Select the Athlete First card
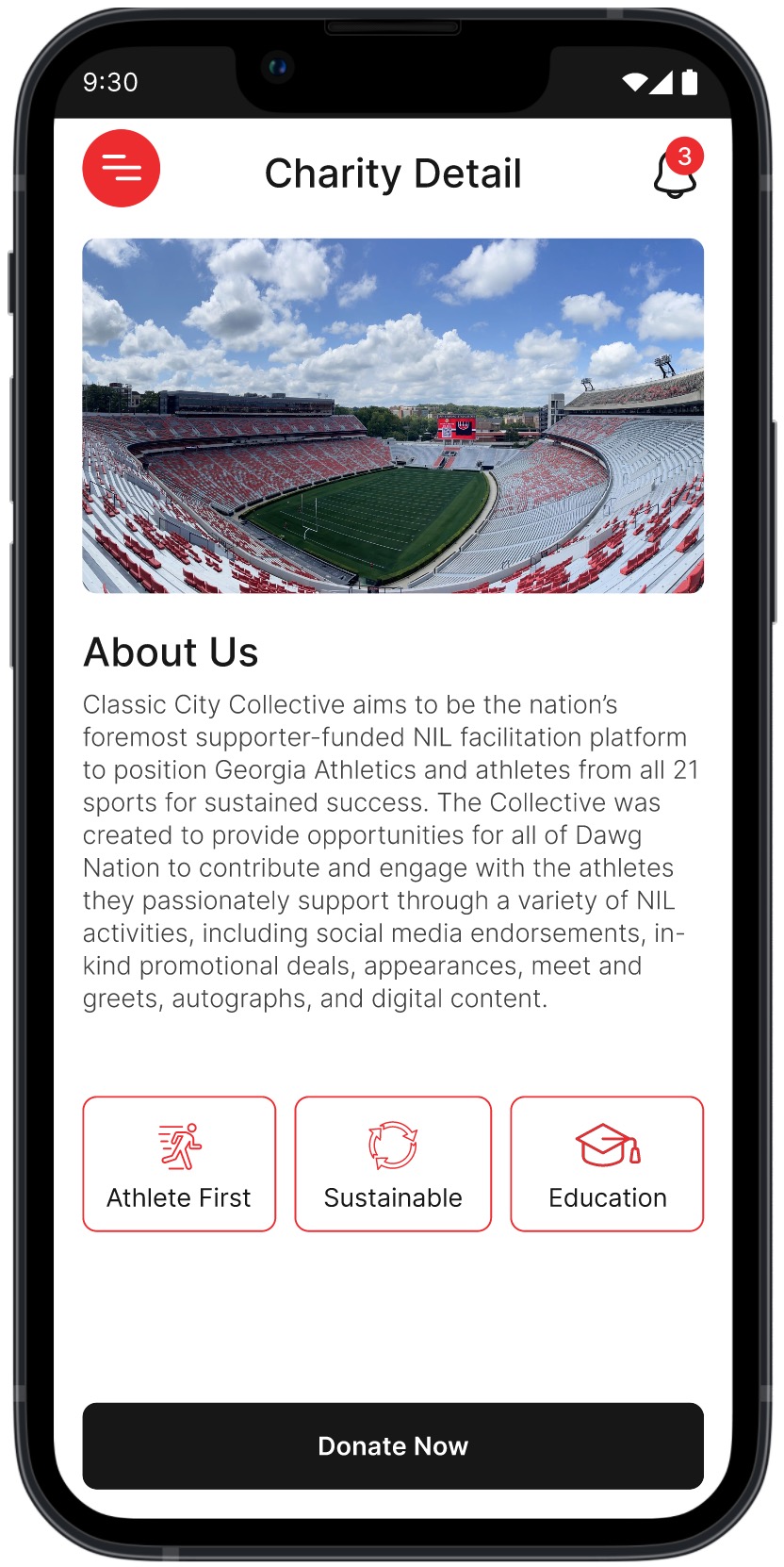Screen dimensions: 784x1567 (x=179, y=1163)
